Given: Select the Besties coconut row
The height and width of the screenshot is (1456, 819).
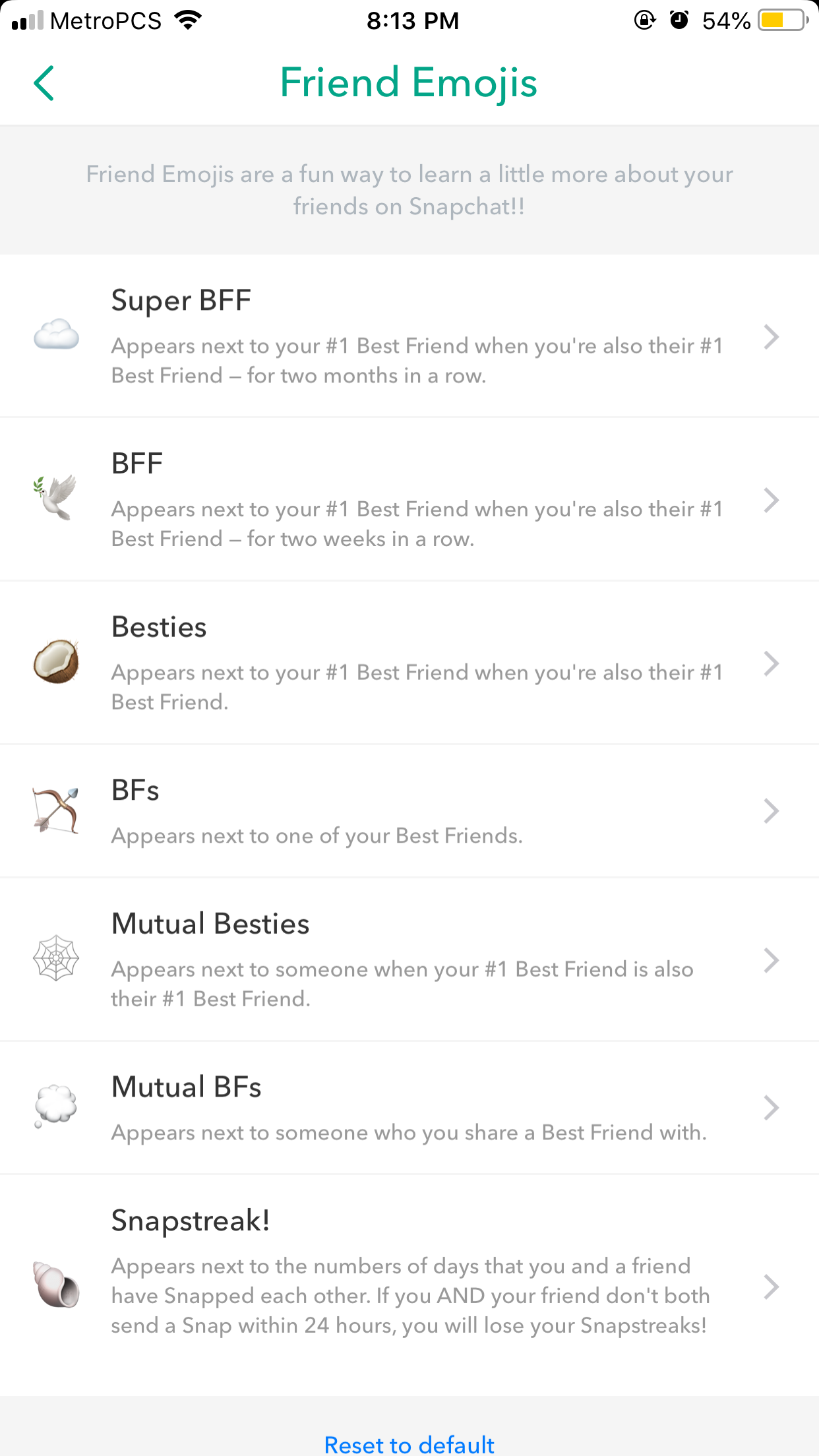Looking at the screenshot, I should click(x=409, y=663).
